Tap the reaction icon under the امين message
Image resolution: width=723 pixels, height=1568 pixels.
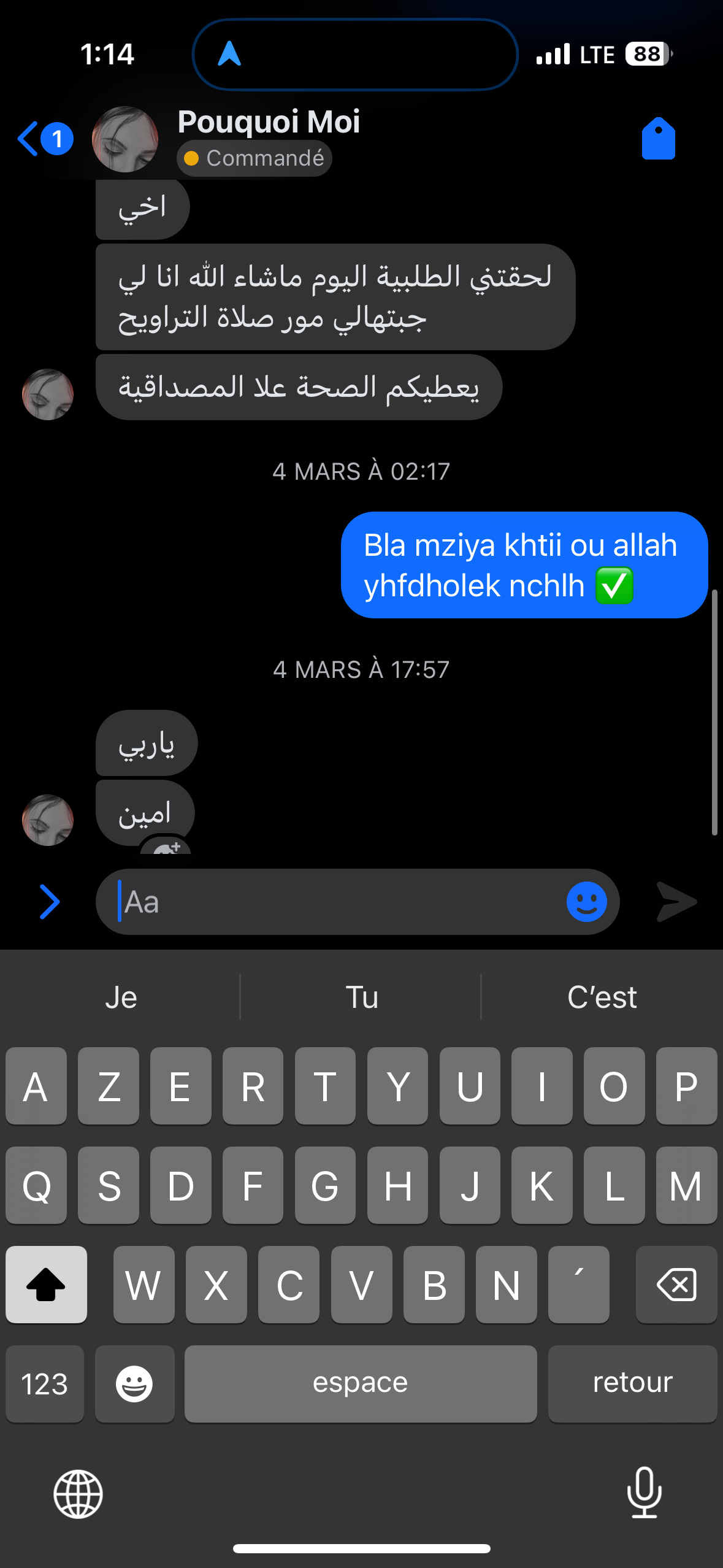coord(166,848)
